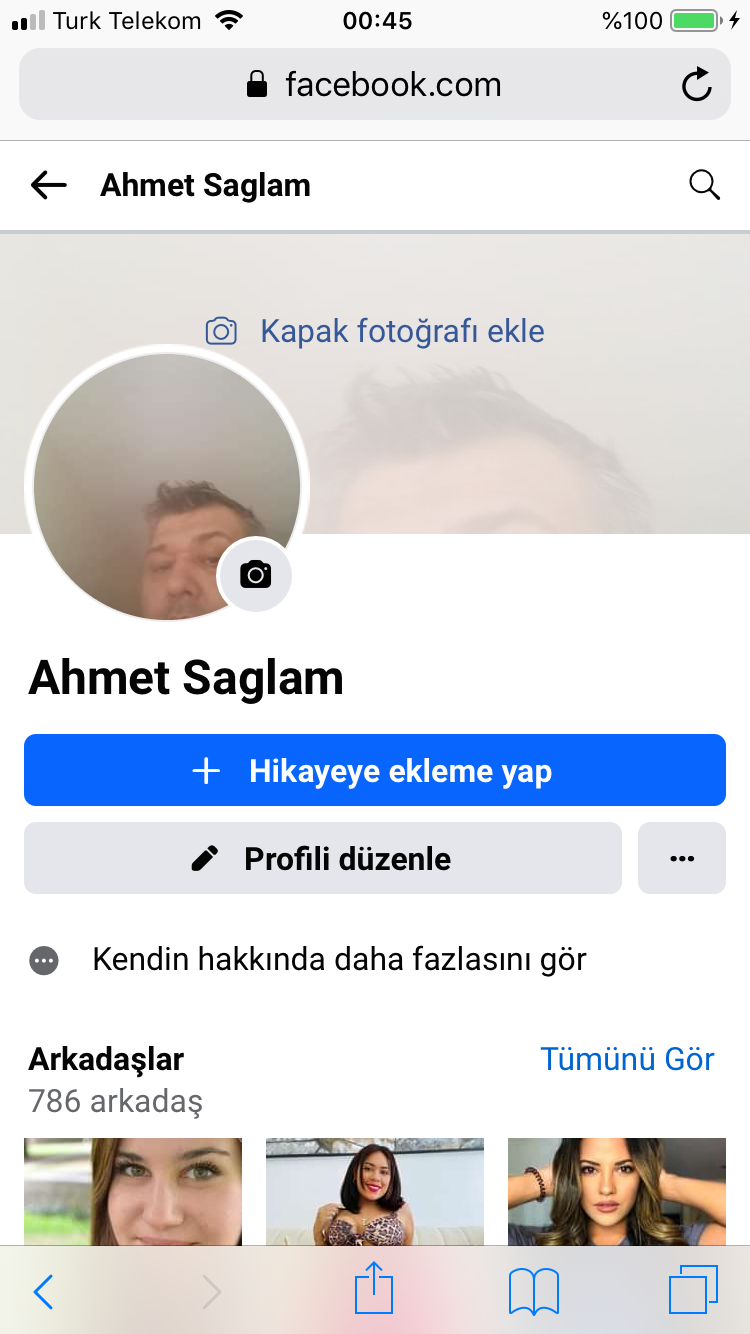This screenshot has width=750, height=1334.
Task: Go back using the header arrow
Action: coord(48,185)
